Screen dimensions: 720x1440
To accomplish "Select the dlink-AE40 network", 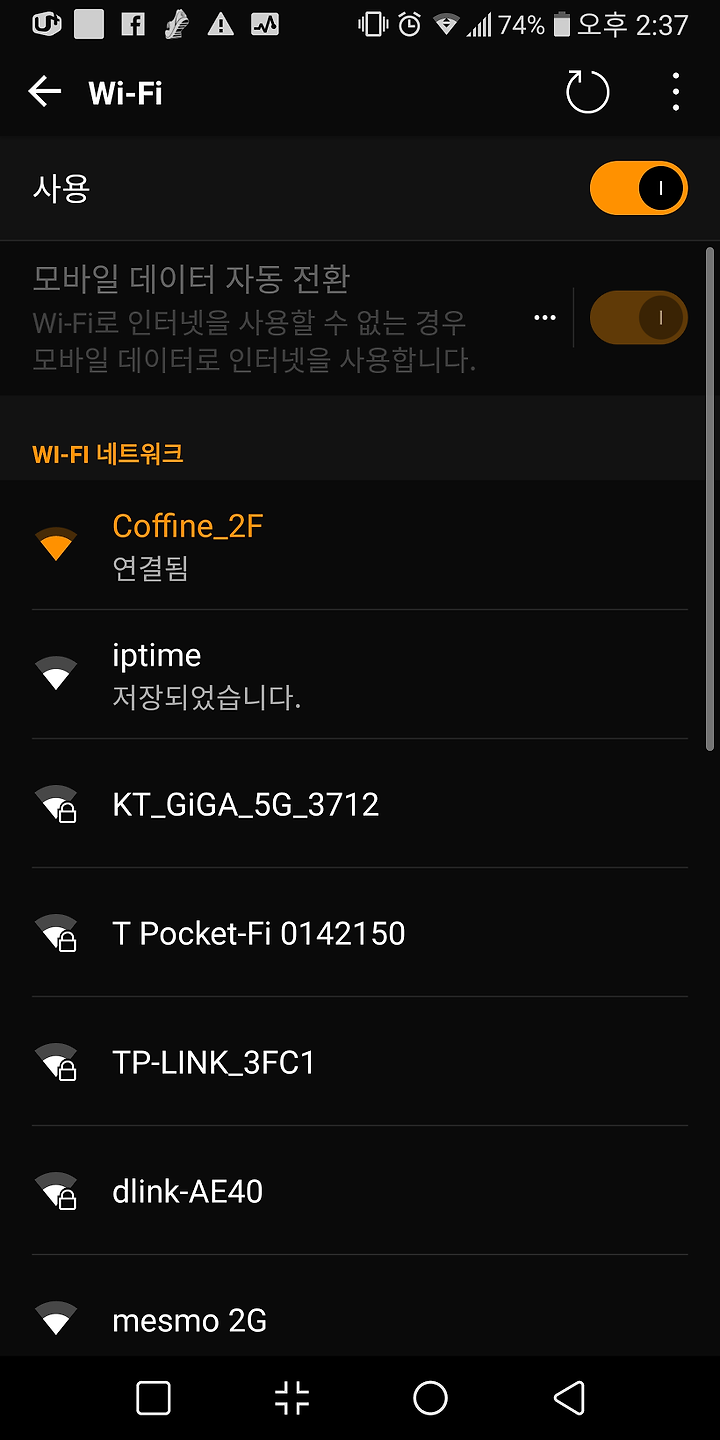I will (x=360, y=1191).
